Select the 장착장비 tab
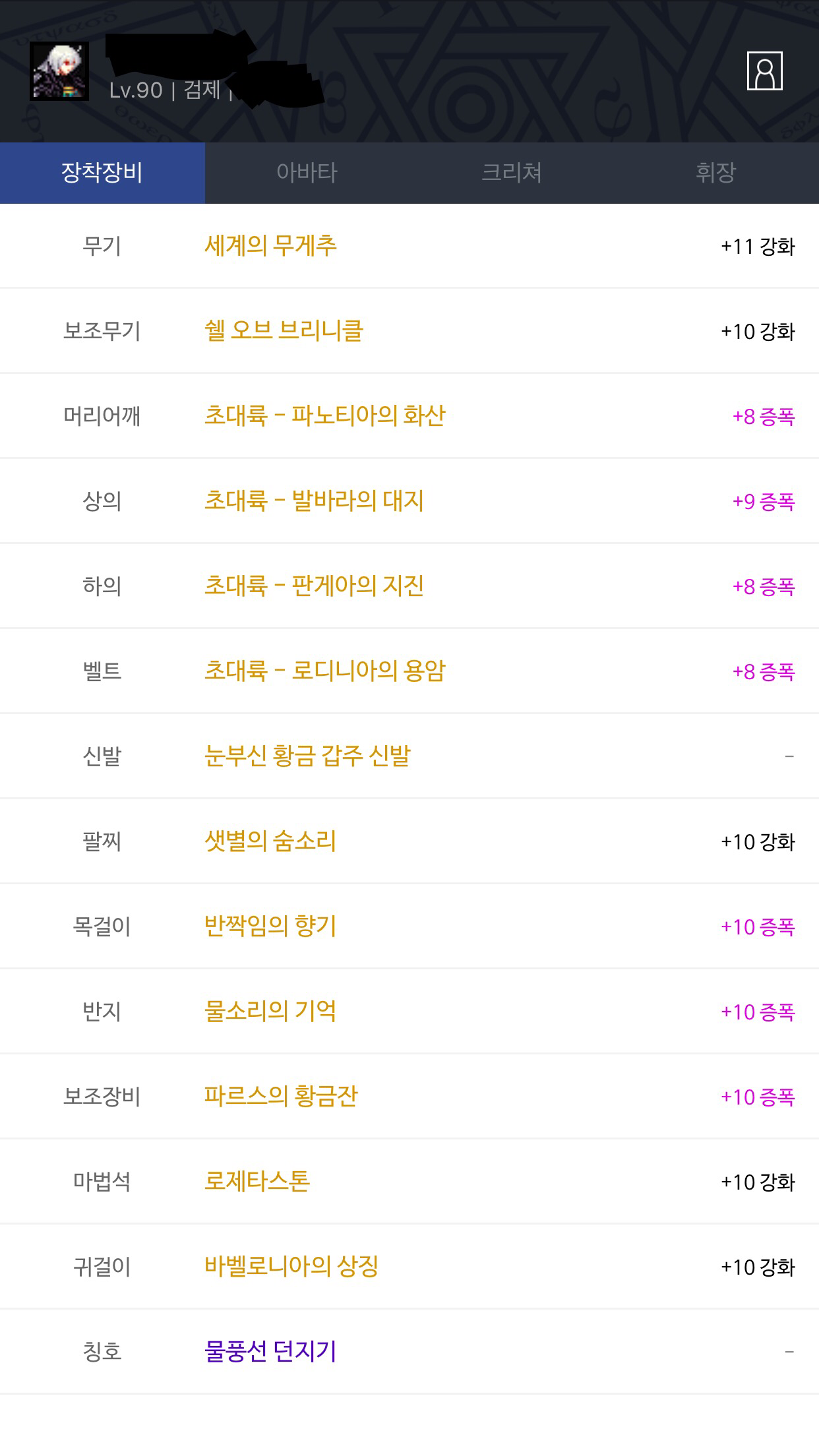Screen dimensions: 819x1456 (x=102, y=173)
